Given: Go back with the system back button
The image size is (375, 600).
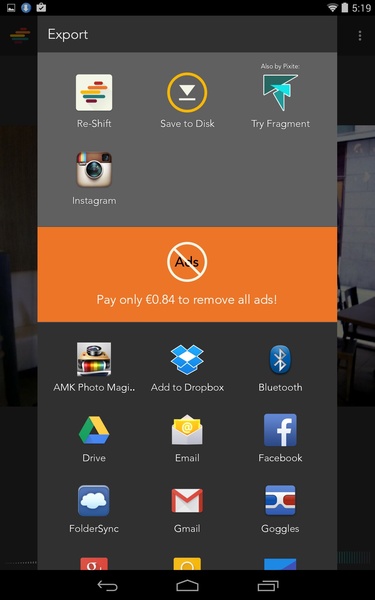Looking at the screenshot, I should [x=107, y=585].
